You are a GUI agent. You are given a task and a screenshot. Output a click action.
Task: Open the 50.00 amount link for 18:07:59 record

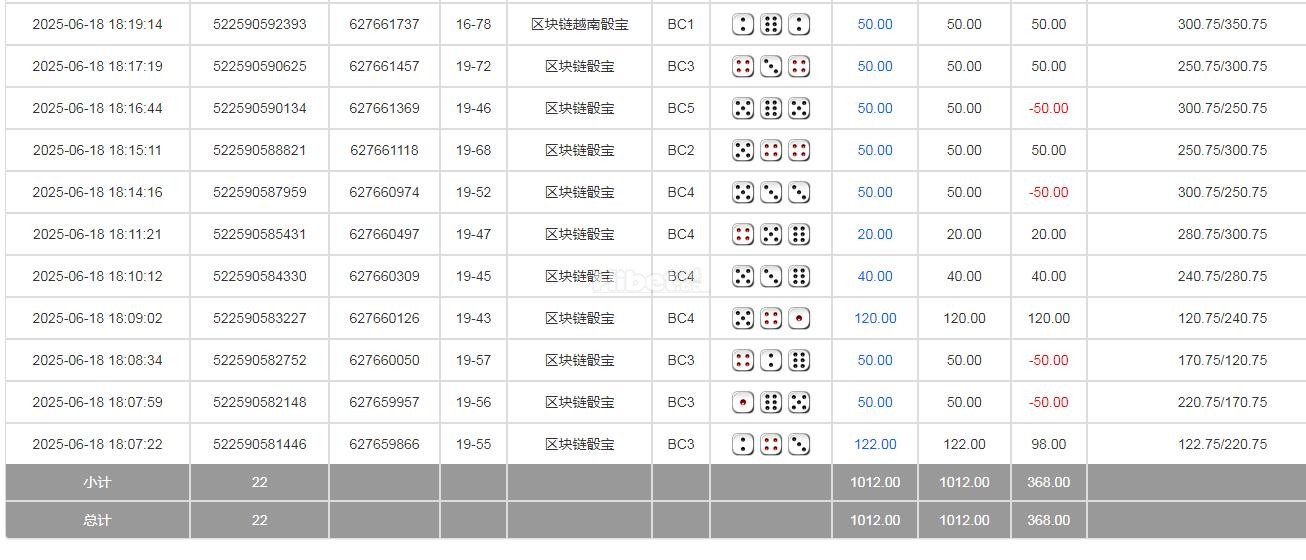tap(874, 402)
